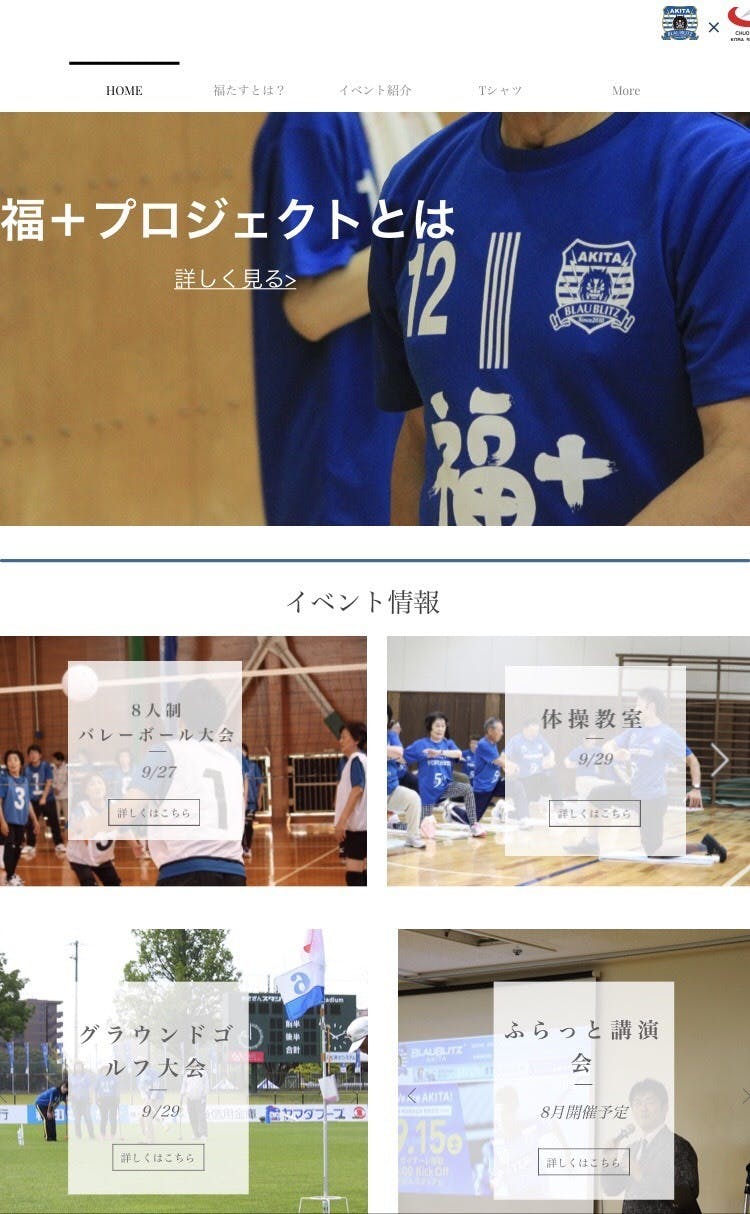Viewport: 750px width, 1214px height.
Task: Show previous slide on ふらっと講演会 photo
Action: (x=411, y=1096)
